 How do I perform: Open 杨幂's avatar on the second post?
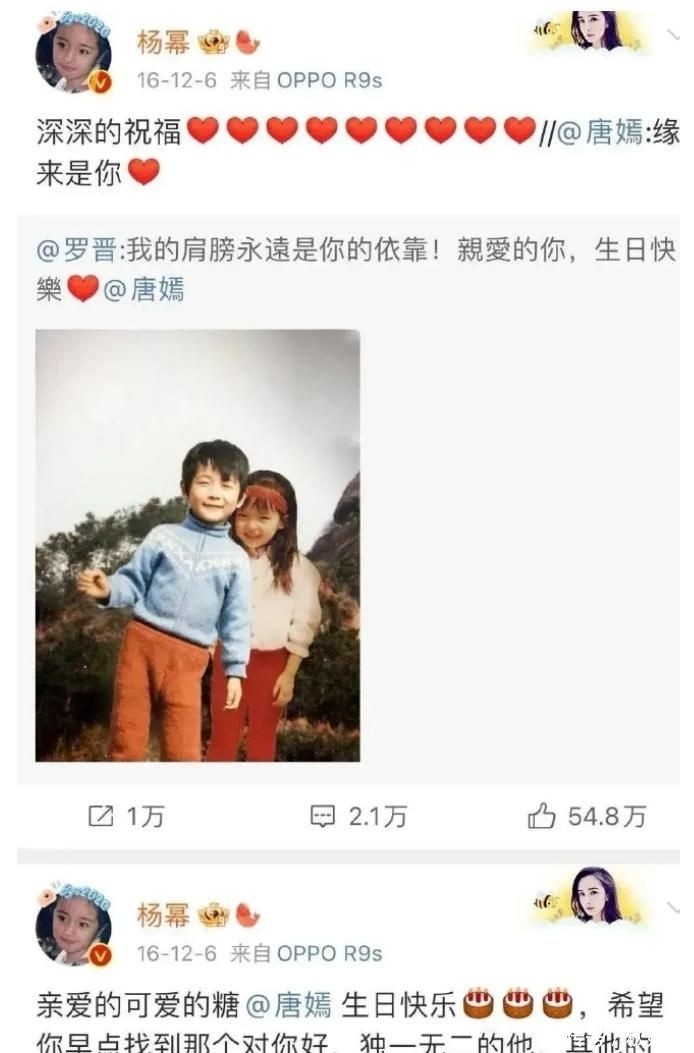pyautogui.click(x=73, y=925)
